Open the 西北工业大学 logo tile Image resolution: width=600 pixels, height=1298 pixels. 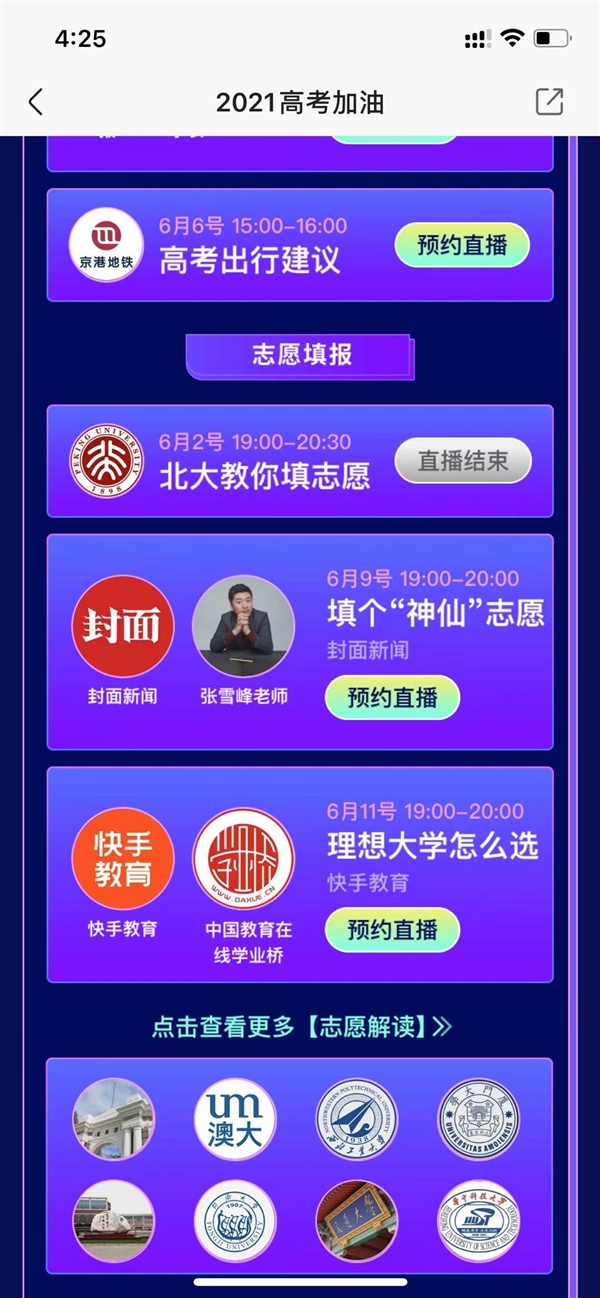click(x=356, y=1119)
